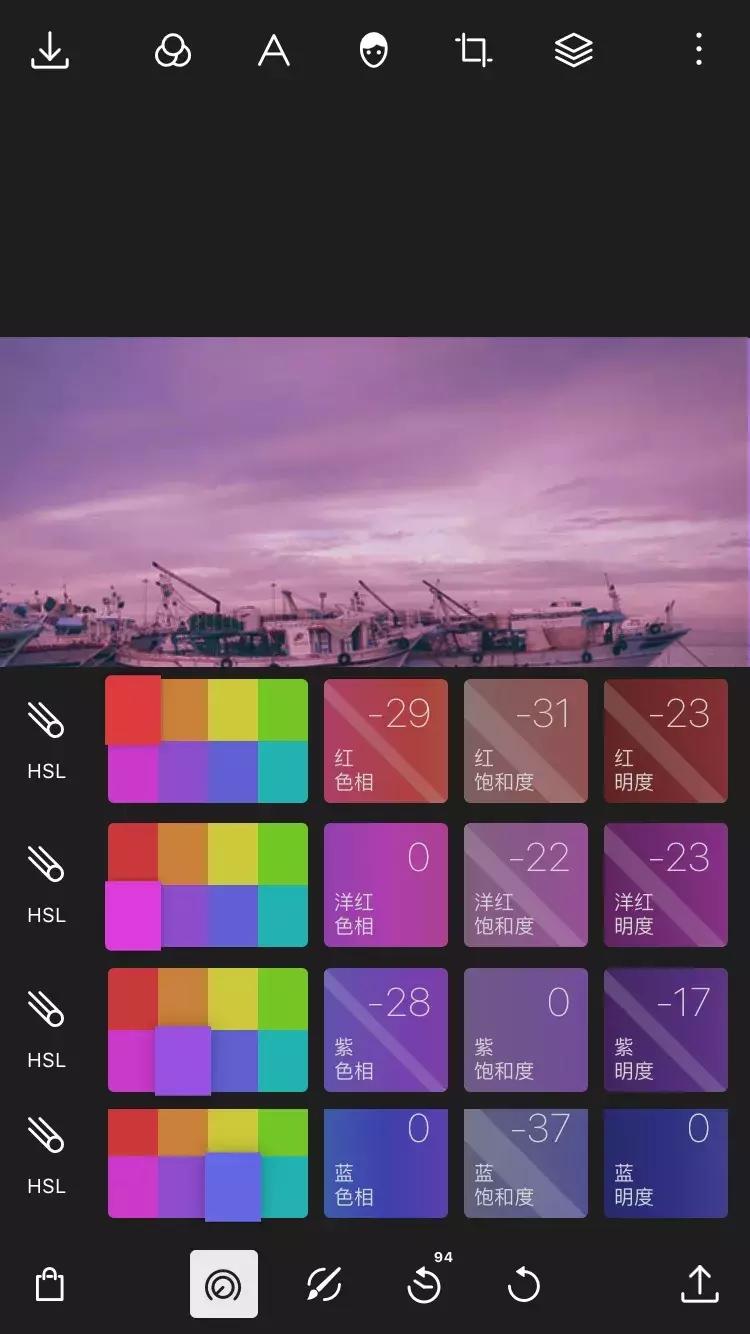750x1334 pixels.
Task: Open the overflow menu
Action: pos(698,50)
